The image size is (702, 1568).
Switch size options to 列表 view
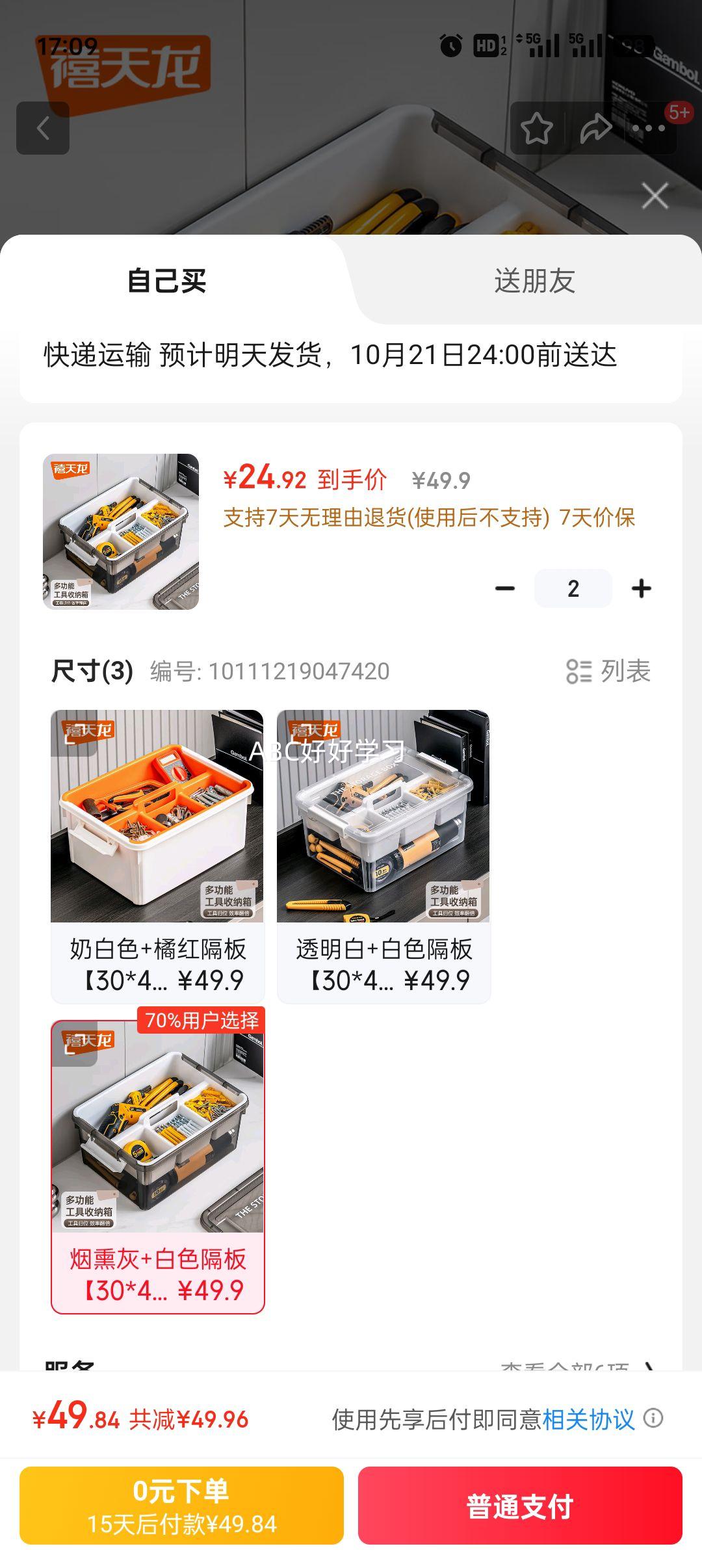pyautogui.click(x=608, y=671)
